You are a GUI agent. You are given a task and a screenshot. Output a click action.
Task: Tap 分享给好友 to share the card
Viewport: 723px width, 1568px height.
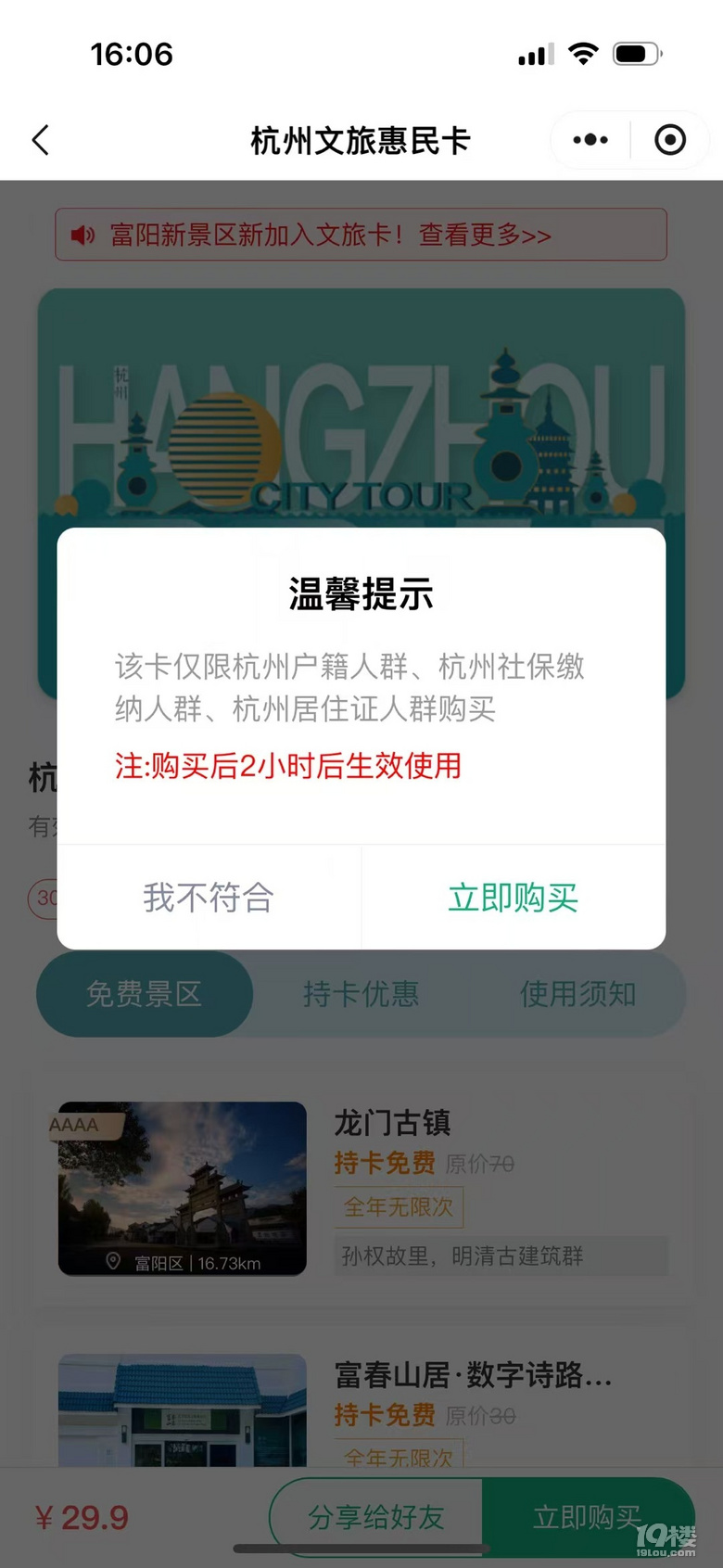click(x=376, y=1518)
